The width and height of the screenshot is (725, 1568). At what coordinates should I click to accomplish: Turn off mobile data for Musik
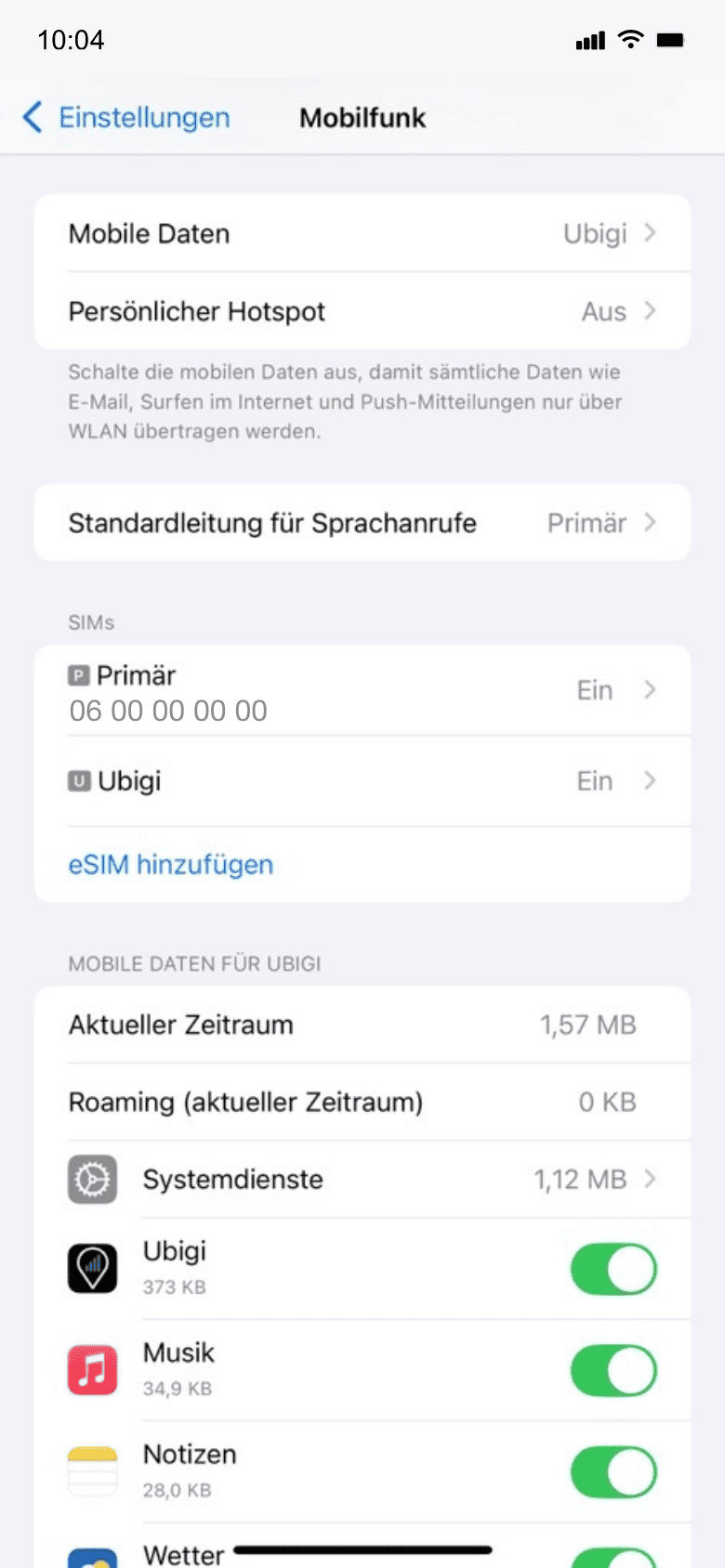point(613,1371)
